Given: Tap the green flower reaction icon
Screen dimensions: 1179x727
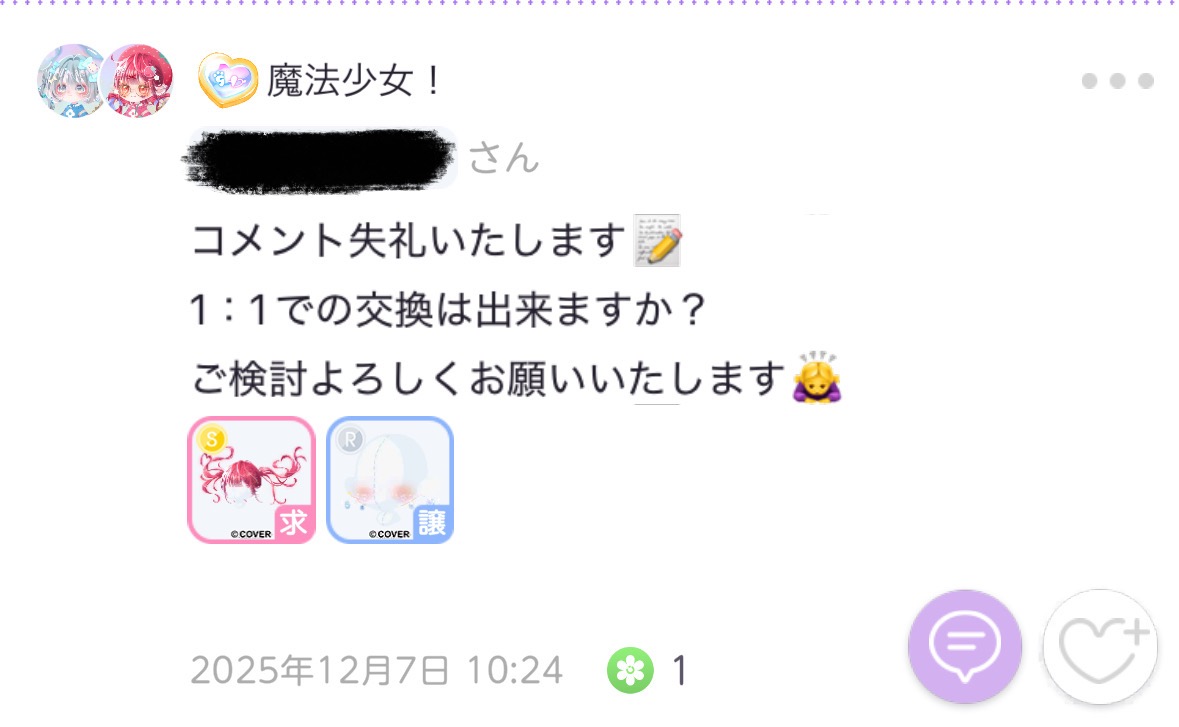Looking at the screenshot, I should pyautogui.click(x=630, y=670).
